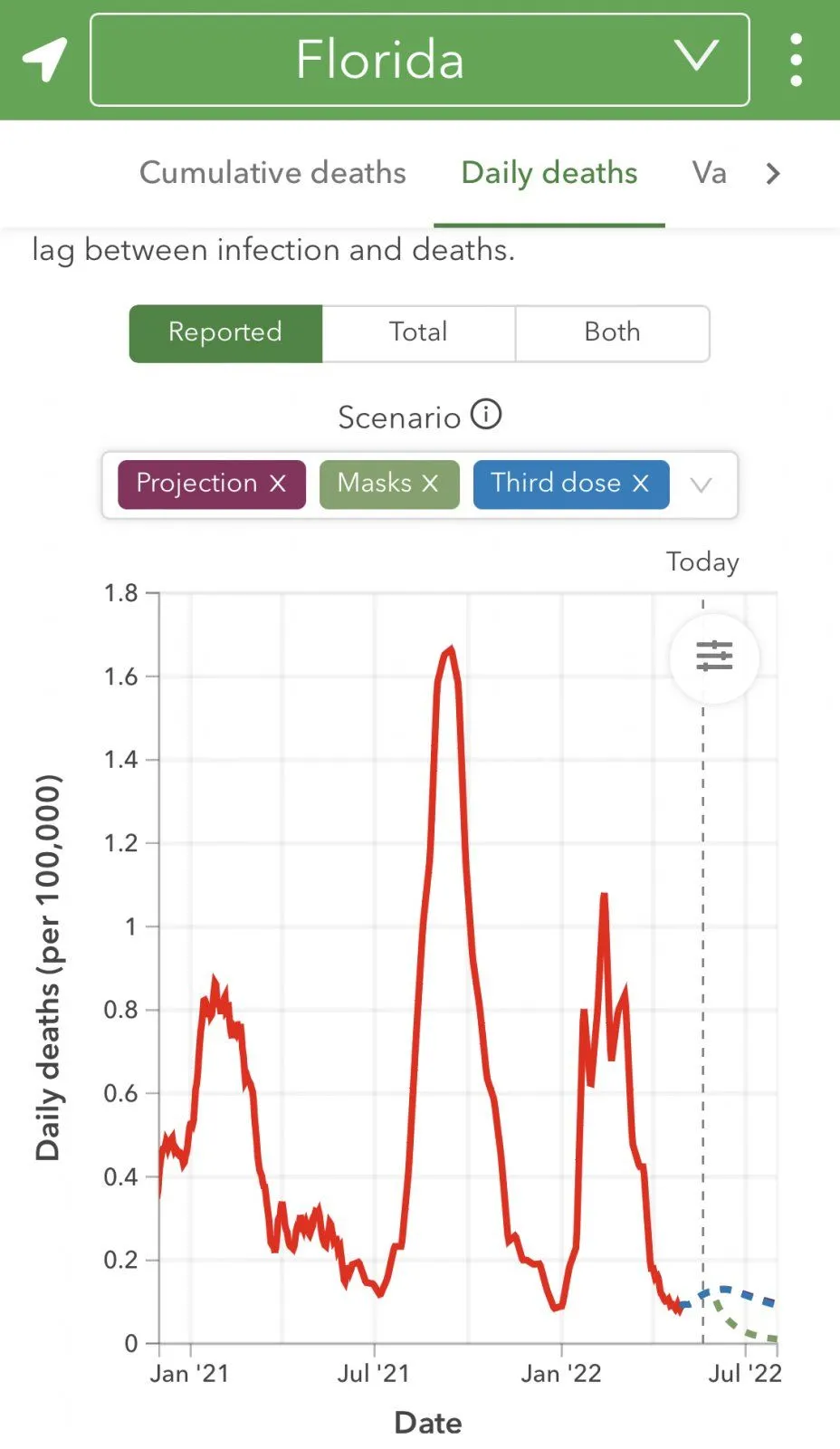Remove the Projection scenario chip

pos(278,484)
